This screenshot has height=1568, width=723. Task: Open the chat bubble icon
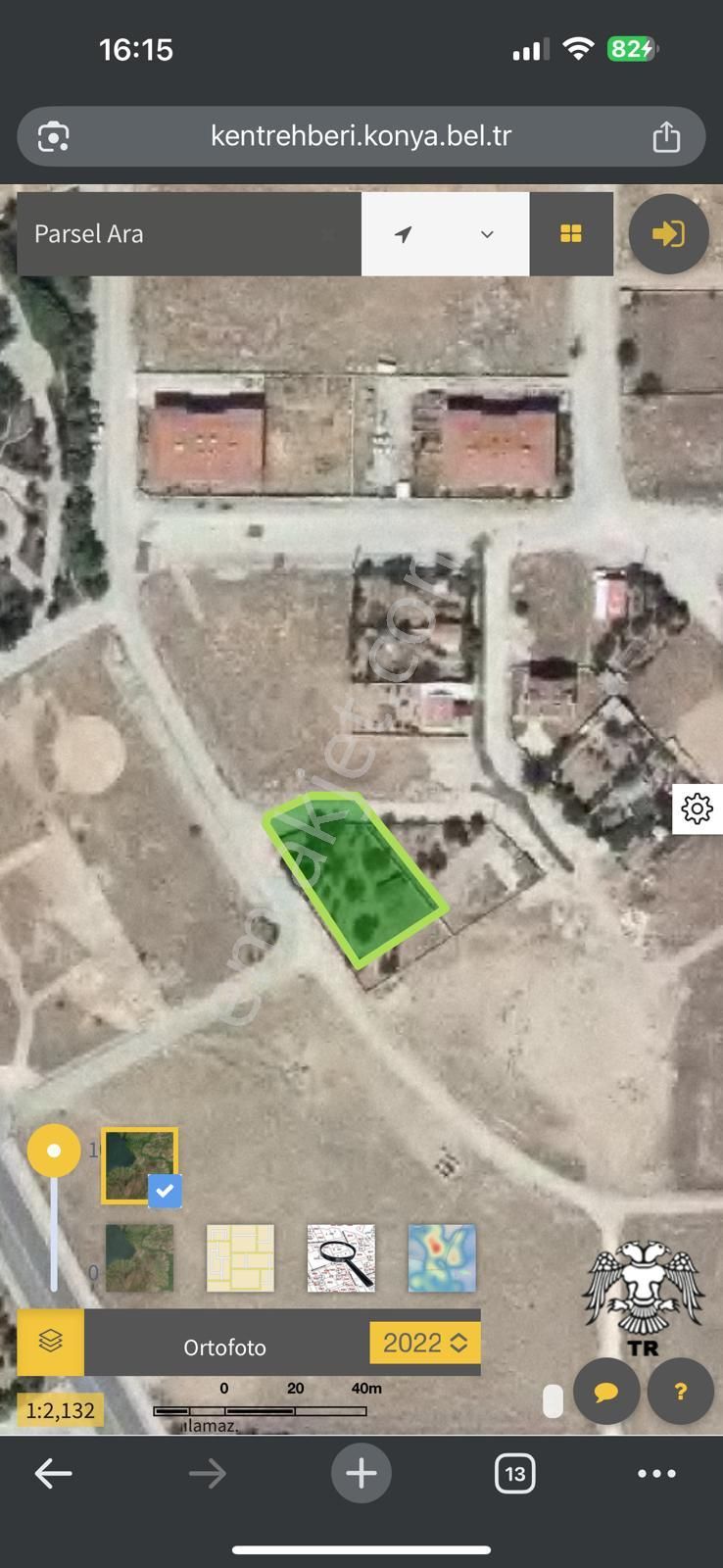606,1391
